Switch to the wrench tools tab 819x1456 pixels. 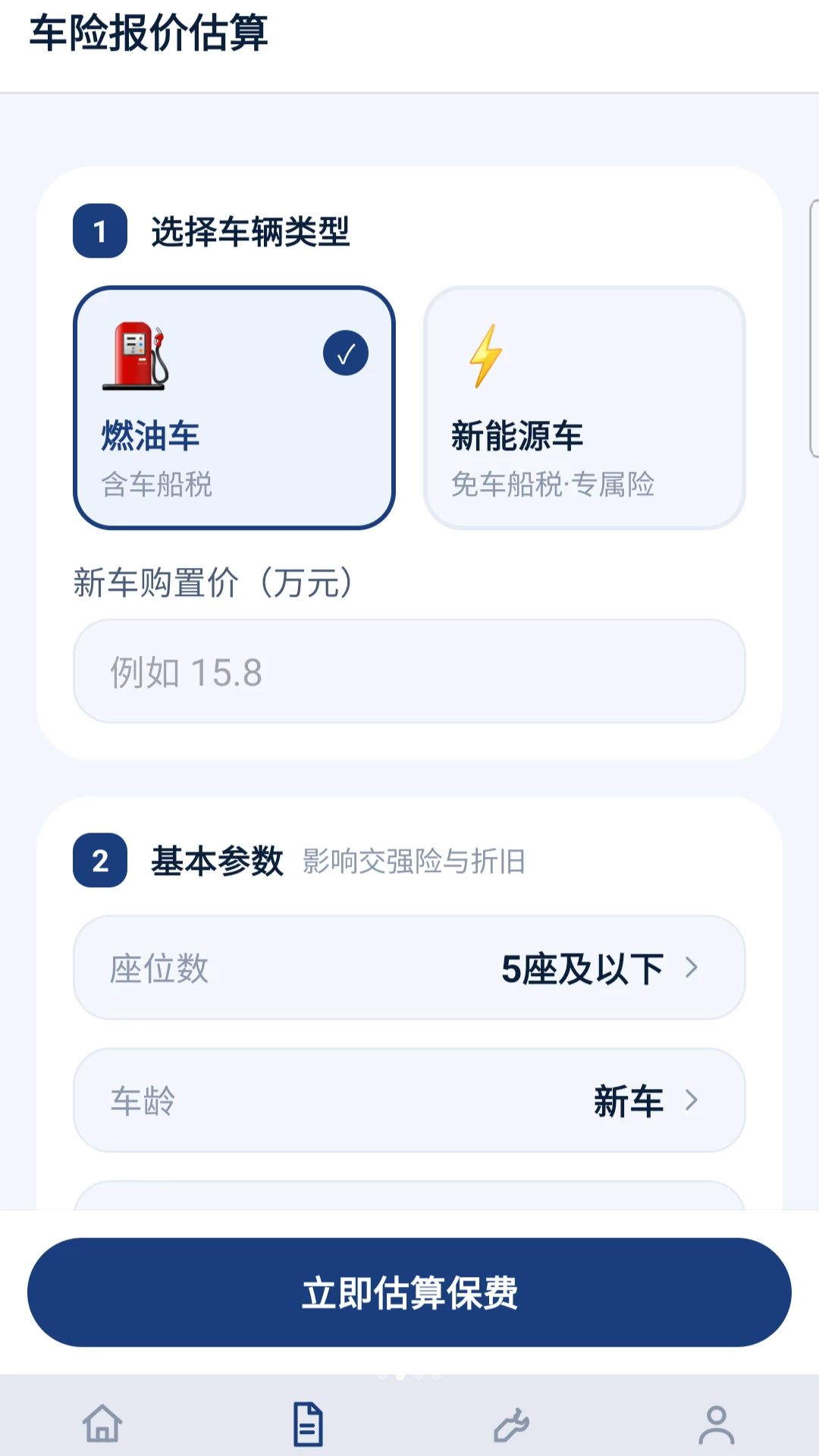tap(512, 1424)
